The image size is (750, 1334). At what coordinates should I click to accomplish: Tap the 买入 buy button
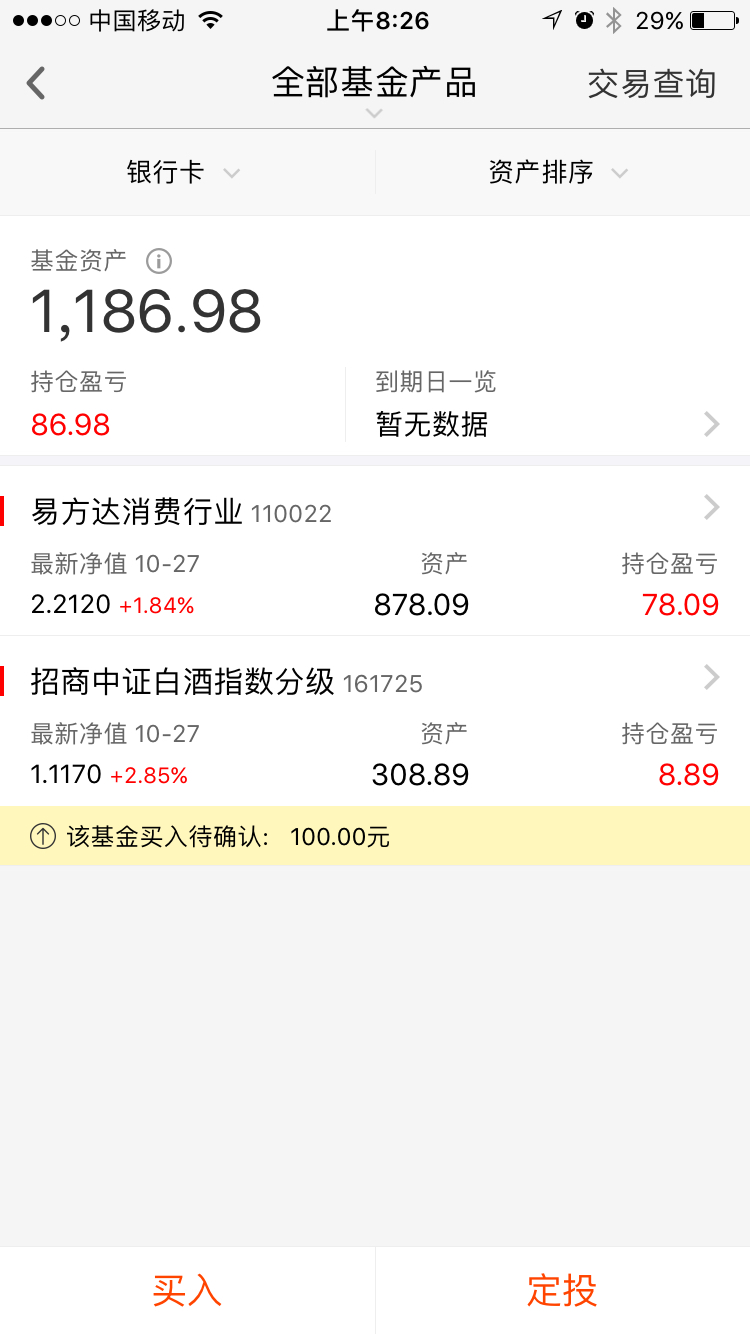pos(187,1290)
